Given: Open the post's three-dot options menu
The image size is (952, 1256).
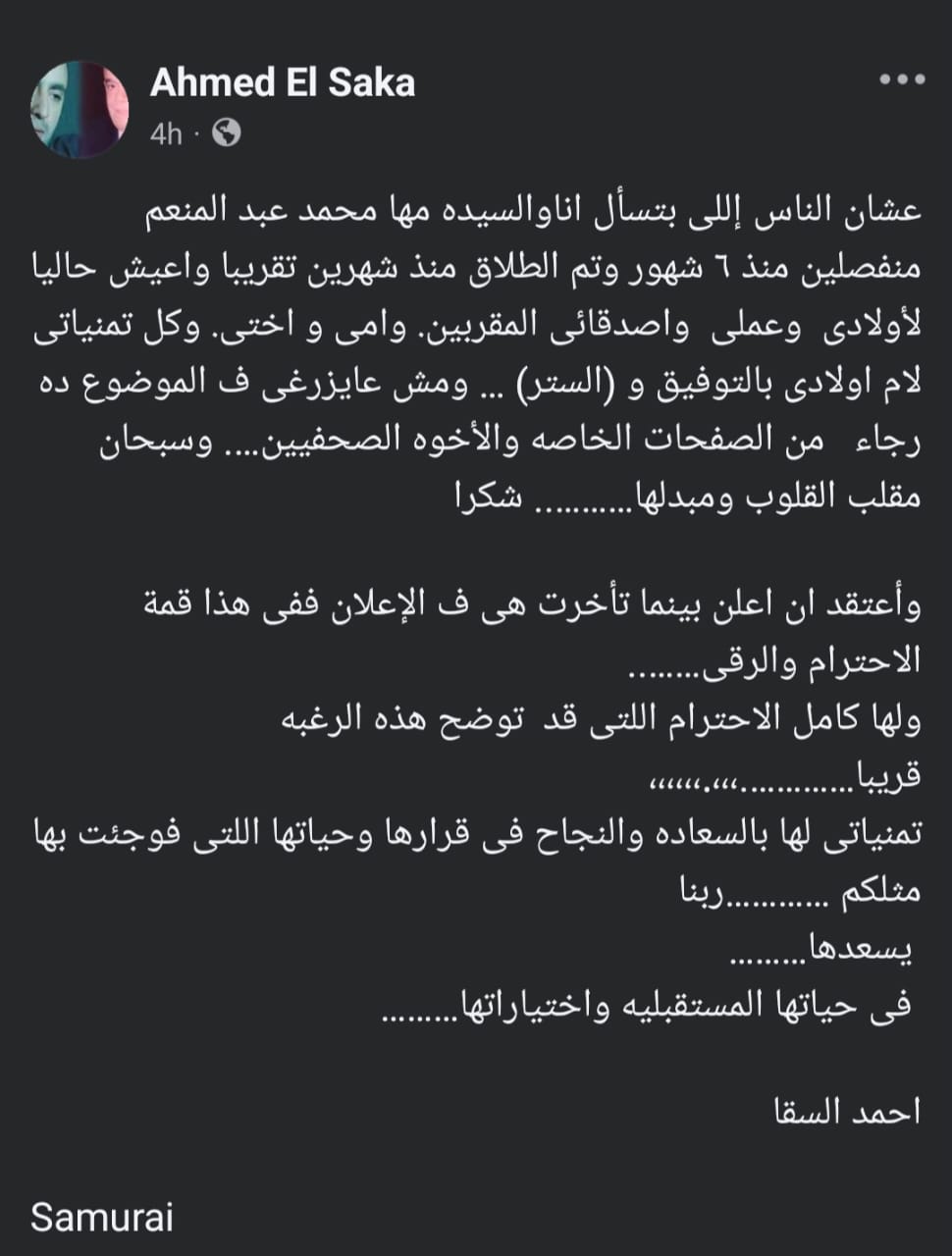Looking at the screenshot, I should 901,81.
